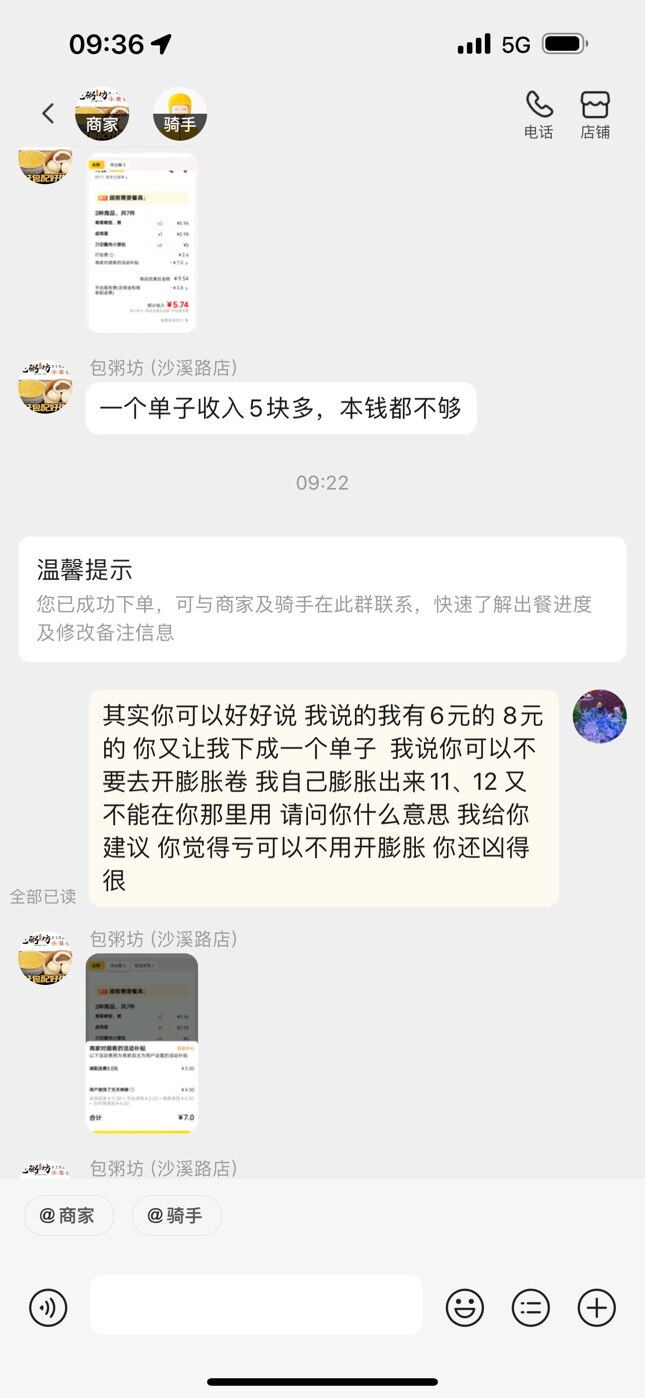The height and width of the screenshot is (1398, 645).
Task: Mention the rider with @骑手
Action: (x=176, y=1215)
